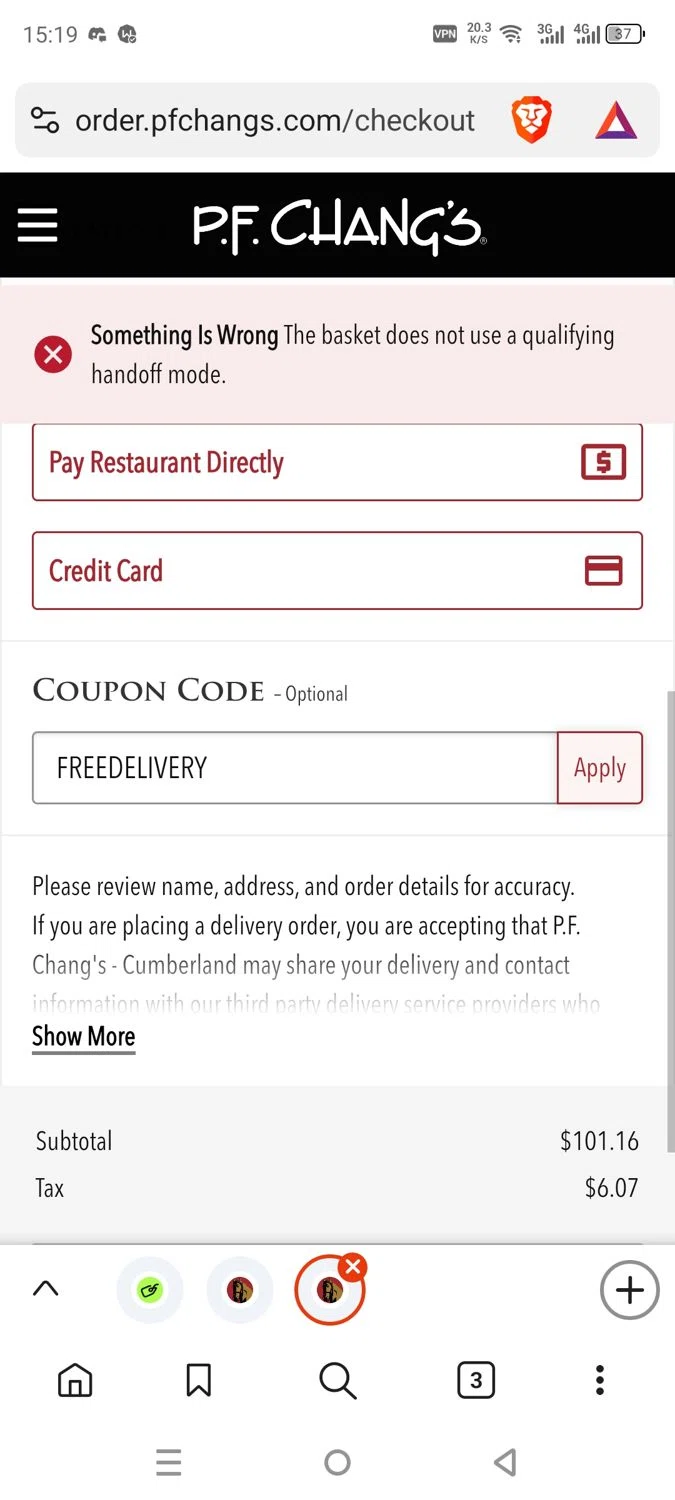Switch to the green icon tab
This screenshot has height=1500, width=675.
tap(149, 1290)
